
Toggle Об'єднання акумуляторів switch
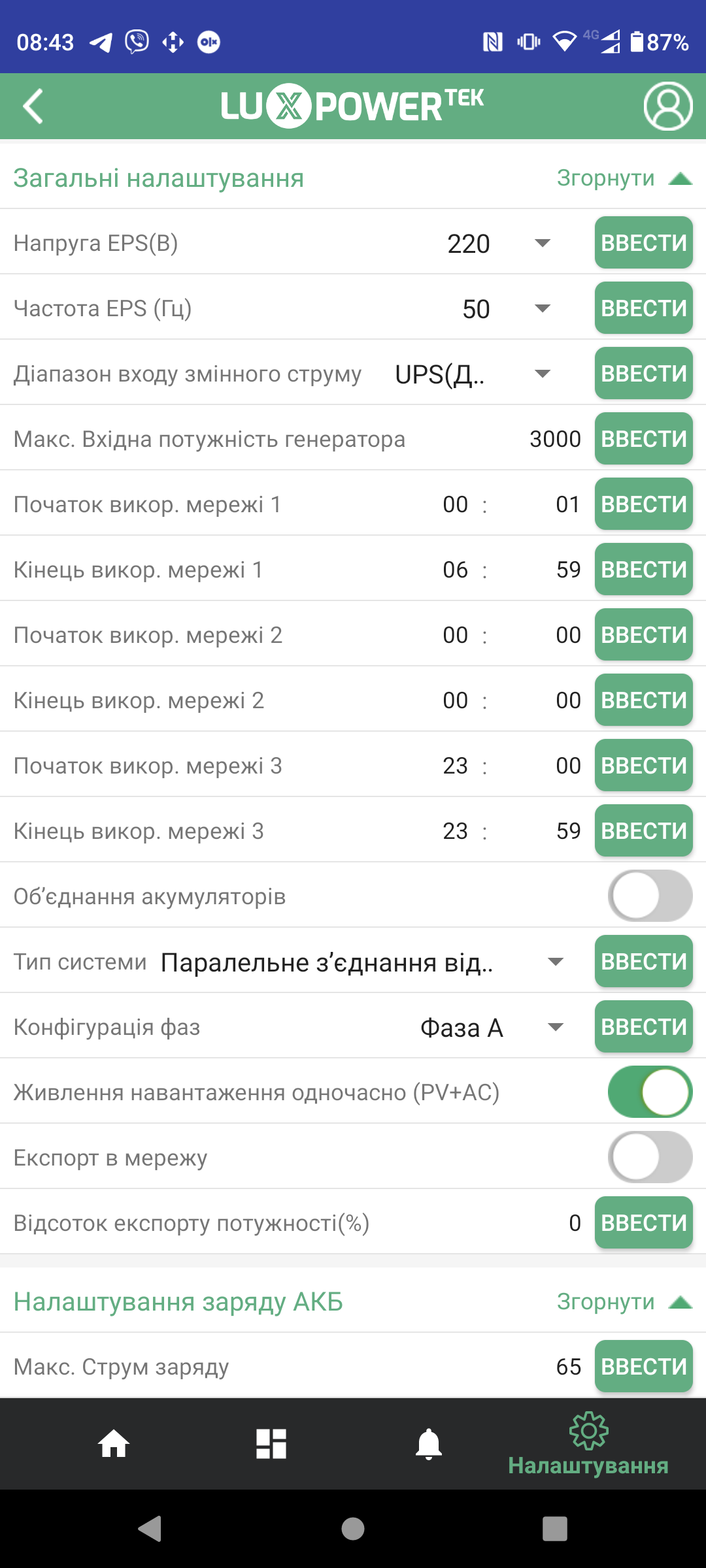pyautogui.click(x=650, y=896)
